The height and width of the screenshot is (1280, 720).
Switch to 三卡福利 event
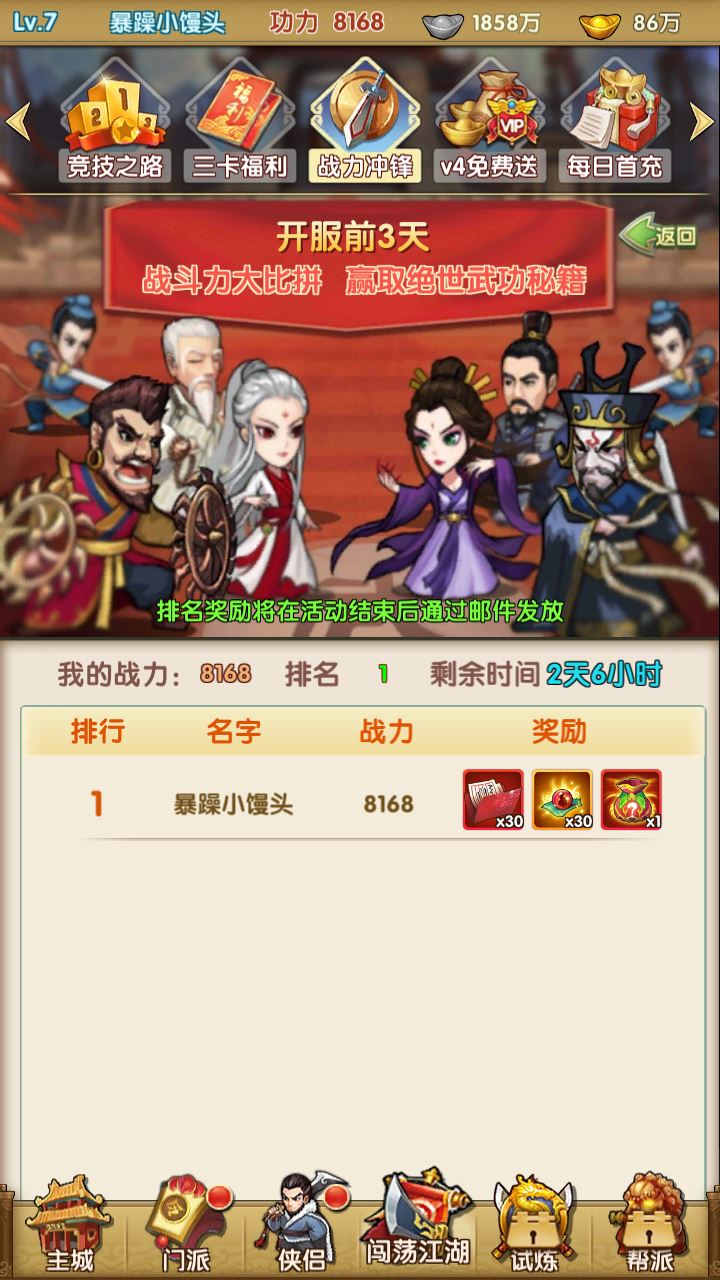[x=240, y=125]
